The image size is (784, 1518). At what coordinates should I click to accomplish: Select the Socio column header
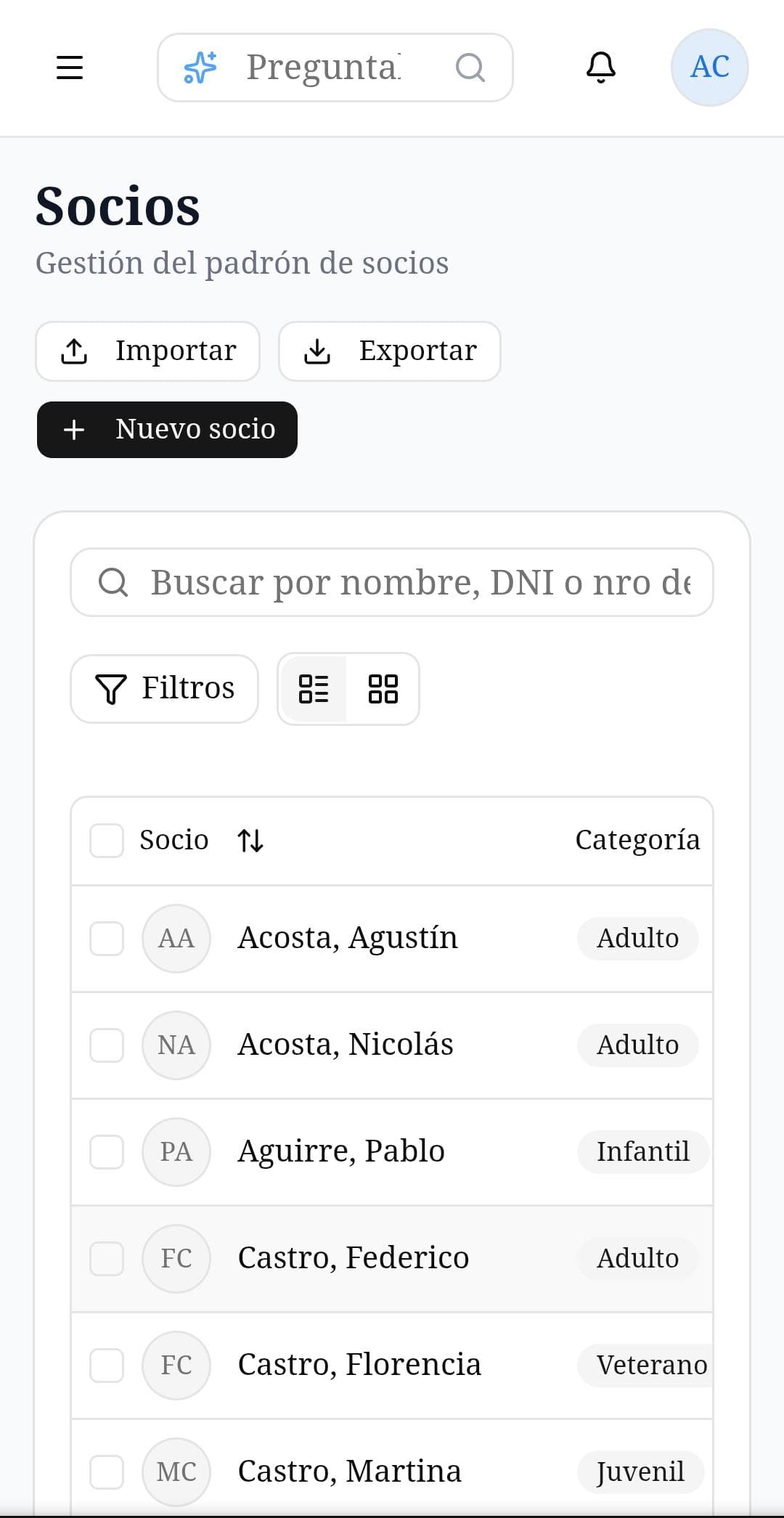[174, 840]
